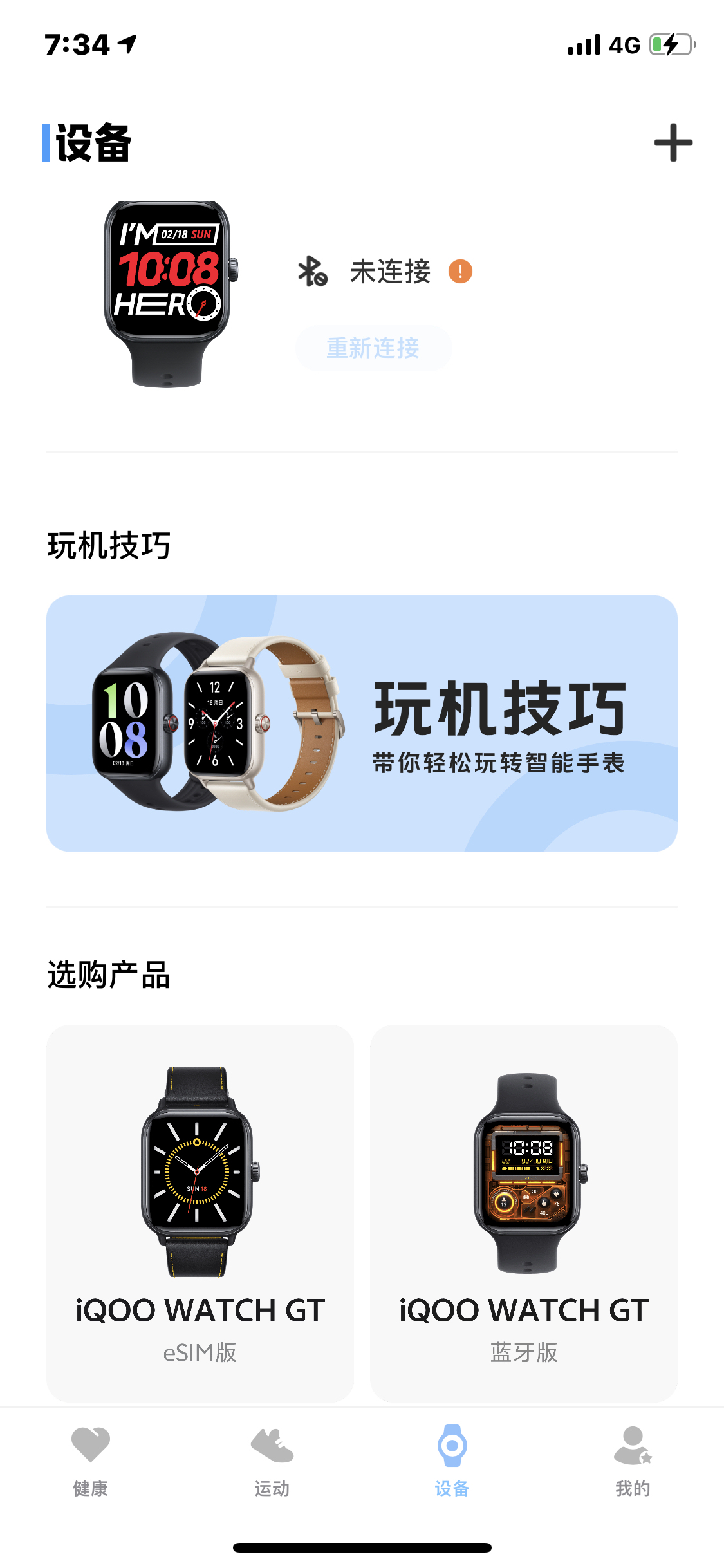View iQOO WATCH GT 蓝牙版 product

point(523,1212)
